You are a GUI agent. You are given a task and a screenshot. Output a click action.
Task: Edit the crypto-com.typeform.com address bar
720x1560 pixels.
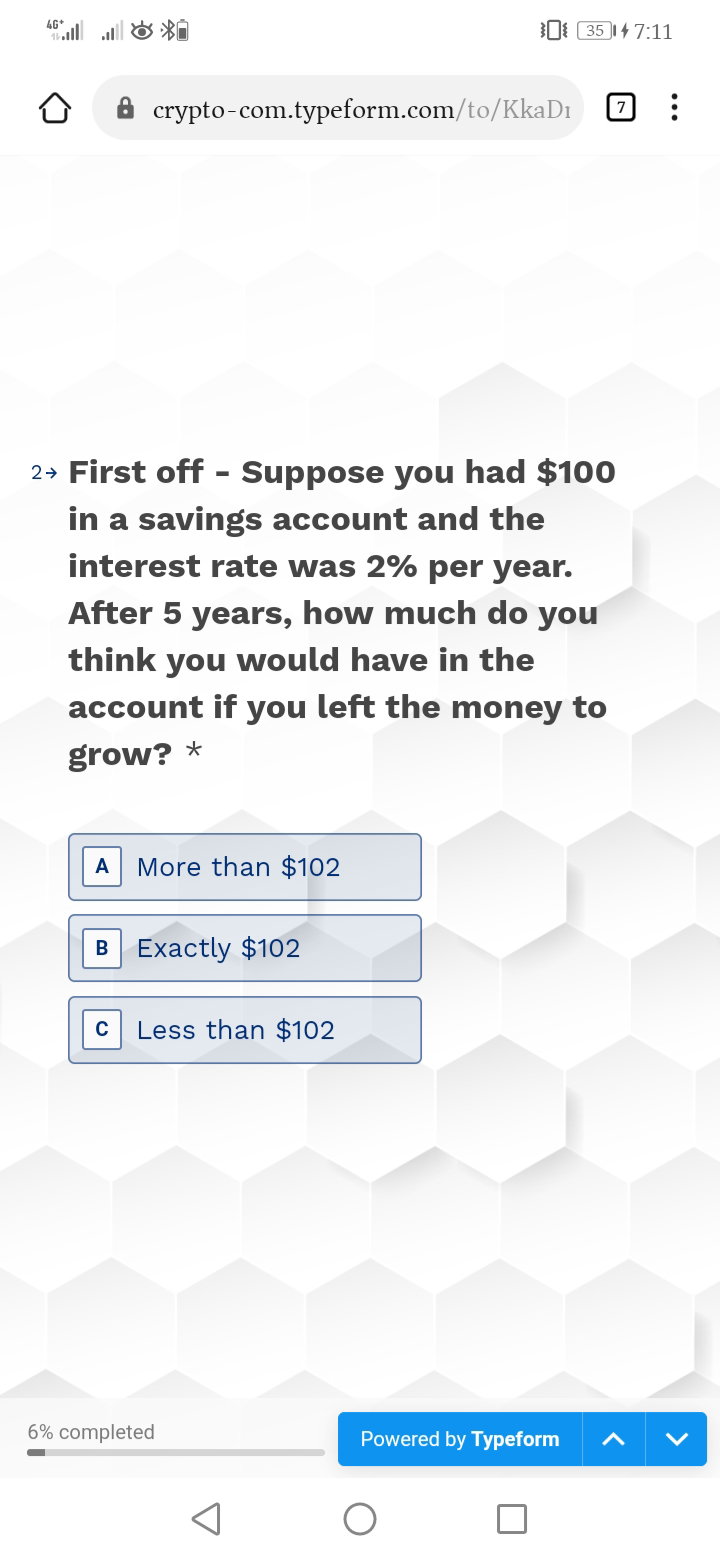(338, 108)
